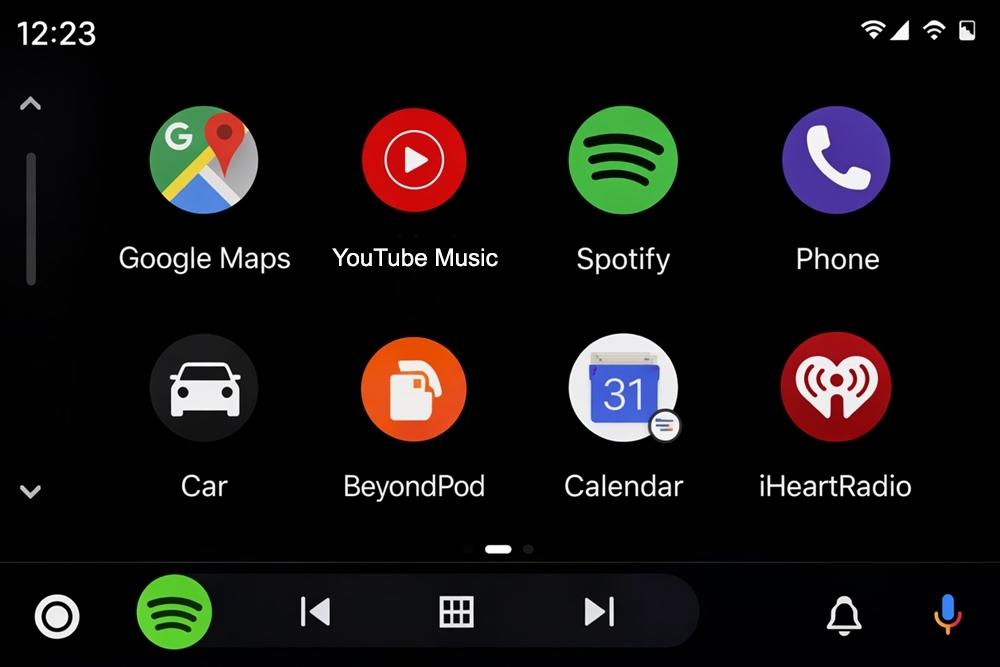Open Spotify from the app grid

[x=623, y=160]
